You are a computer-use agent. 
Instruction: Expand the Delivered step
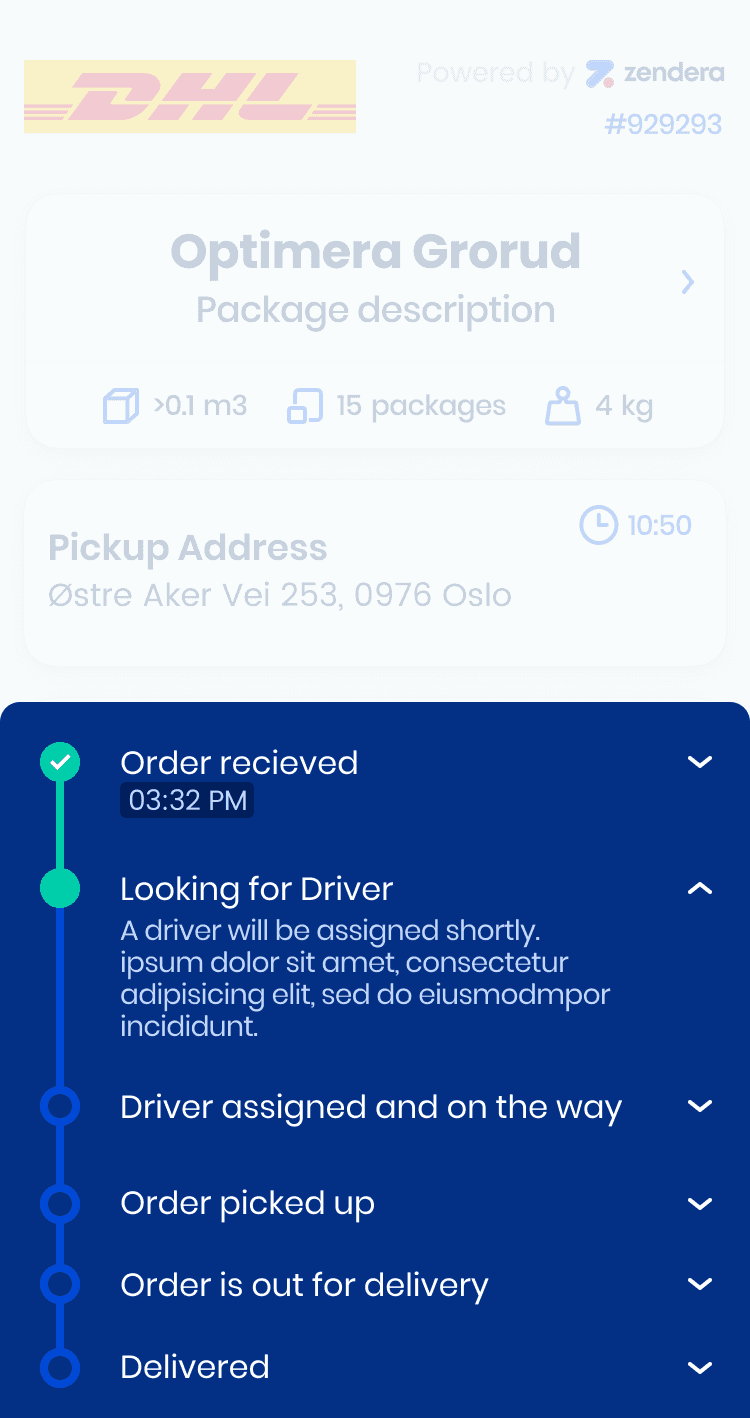pos(700,1367)
